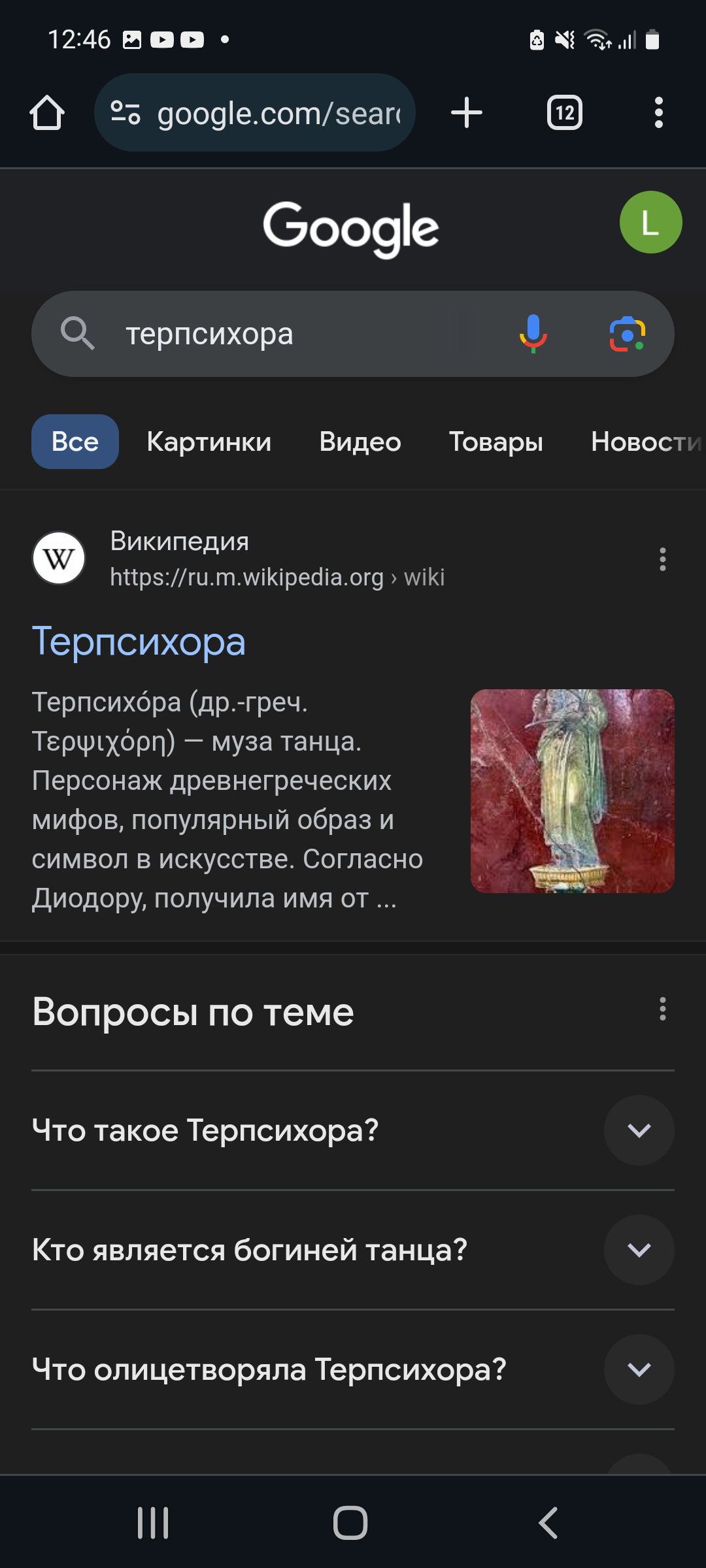Viewport: 706px width, 1568px height.
Task: Open the Терпсихора Wikipedia result
Action: (139, 642)
